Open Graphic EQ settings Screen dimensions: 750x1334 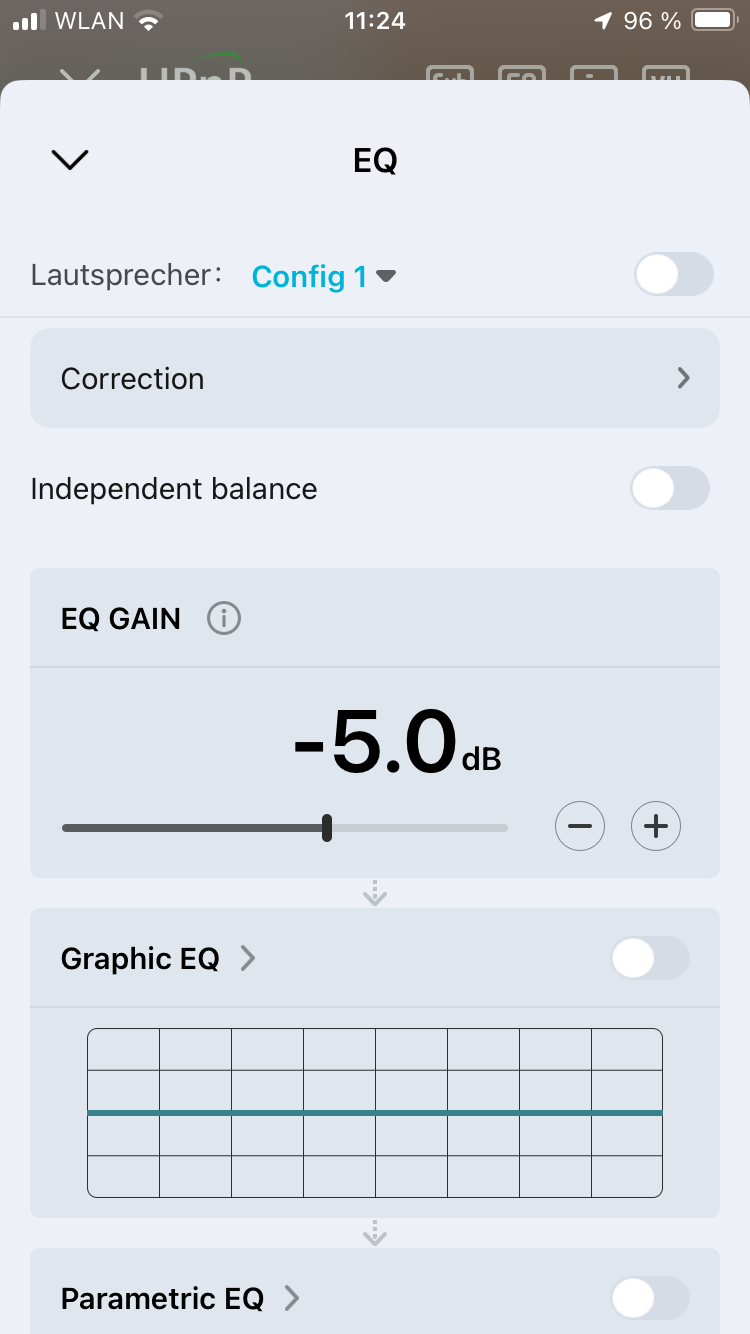click(158, 959)
